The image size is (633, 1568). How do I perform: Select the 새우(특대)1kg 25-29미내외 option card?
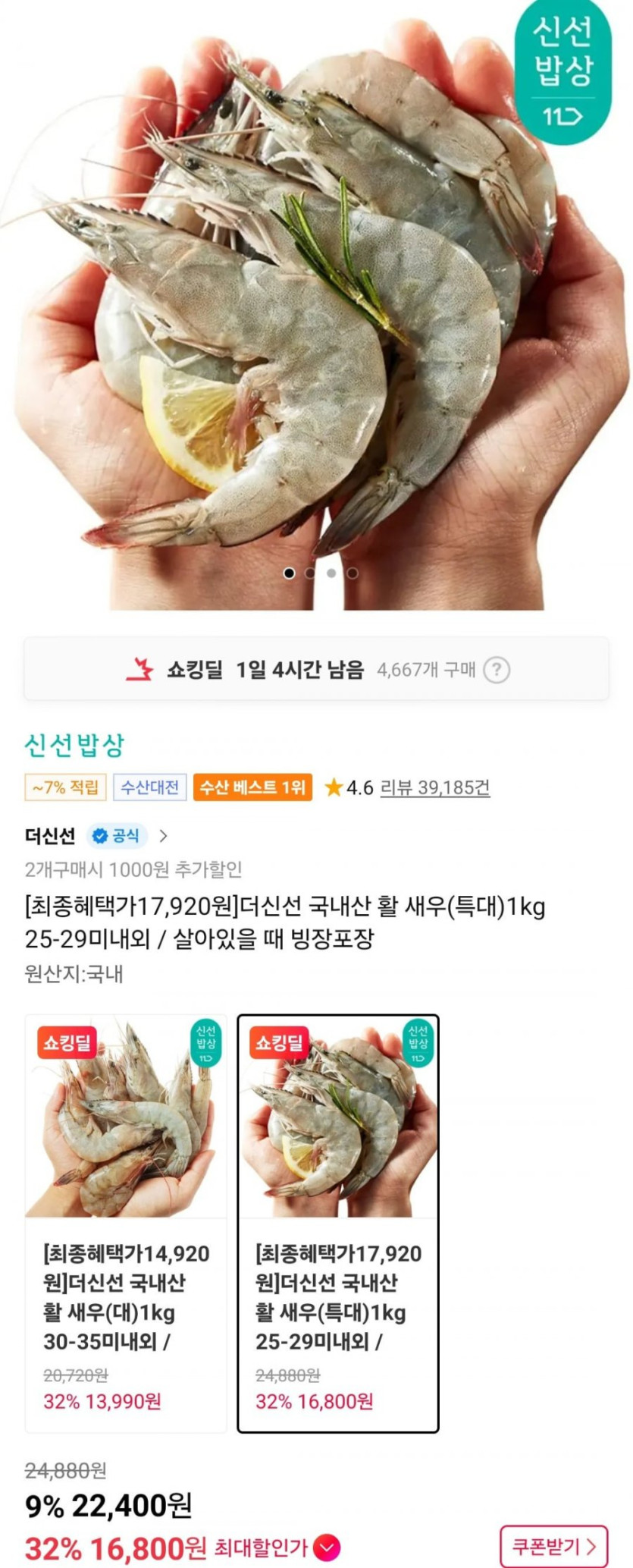(338, 1223)
